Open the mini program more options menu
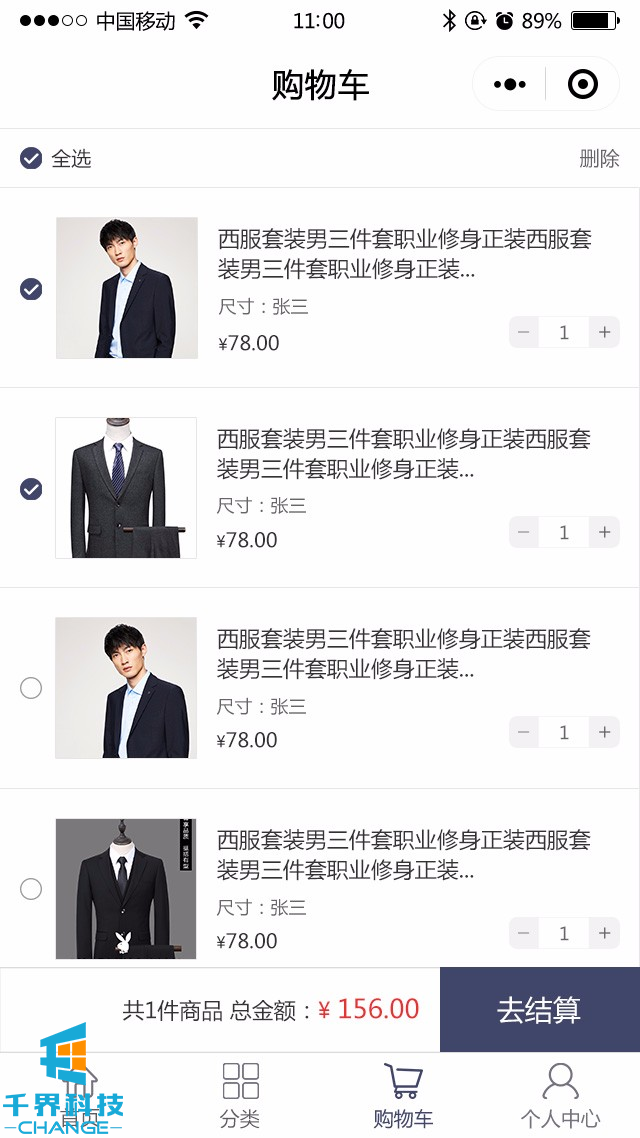Screen dimensions: 640x1138 [x=510, y=85]
